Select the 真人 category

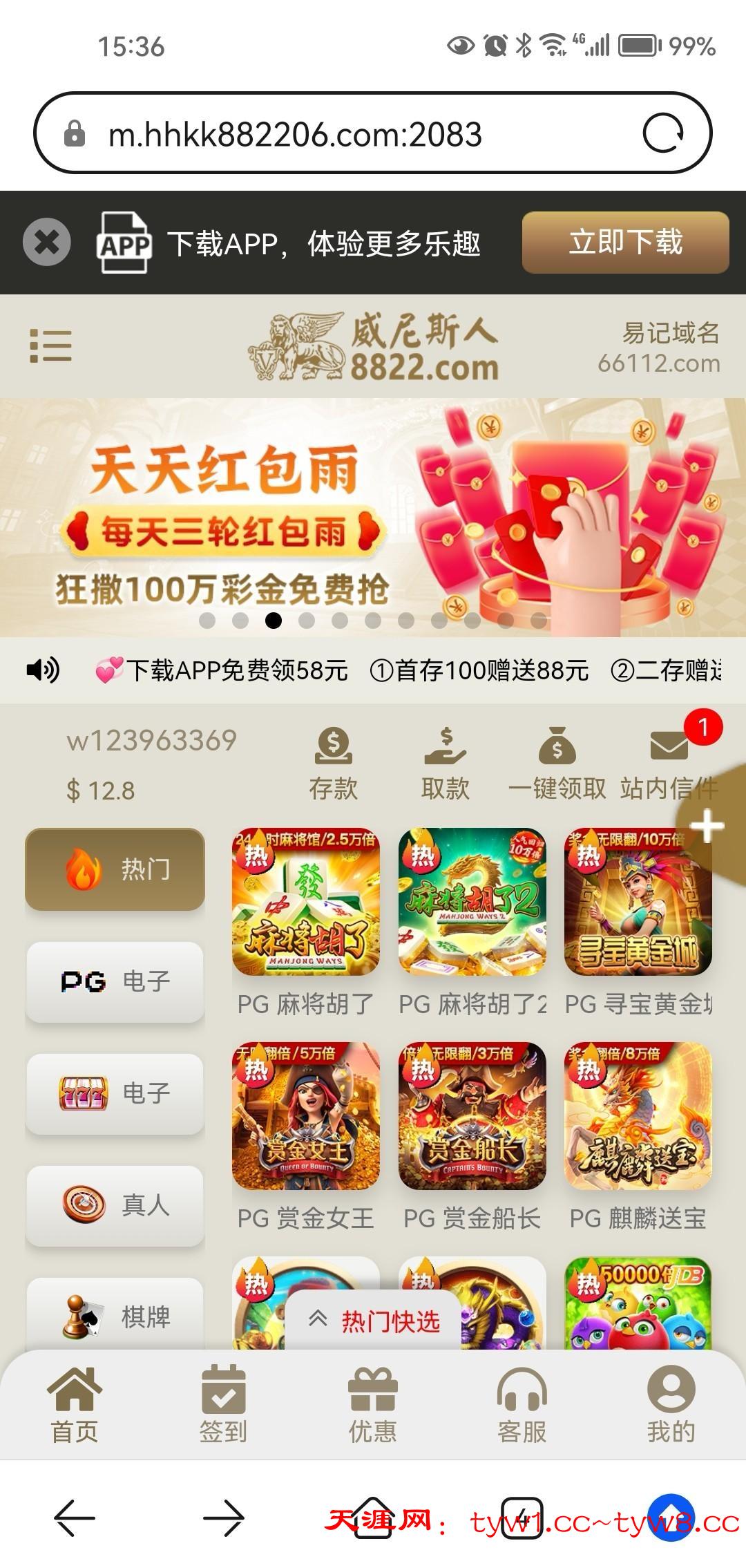tap(115, 1205)
